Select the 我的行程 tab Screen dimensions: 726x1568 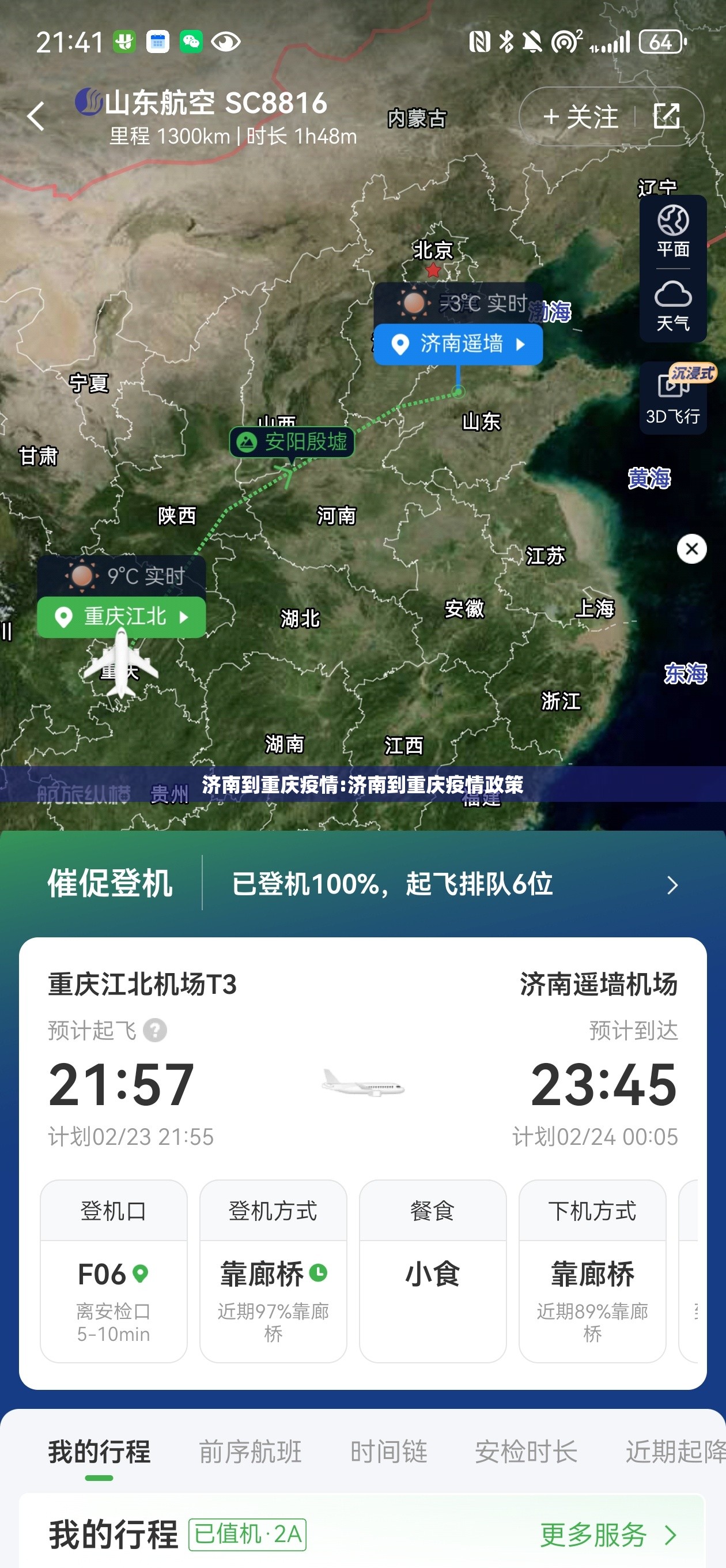pos(99,1452)
